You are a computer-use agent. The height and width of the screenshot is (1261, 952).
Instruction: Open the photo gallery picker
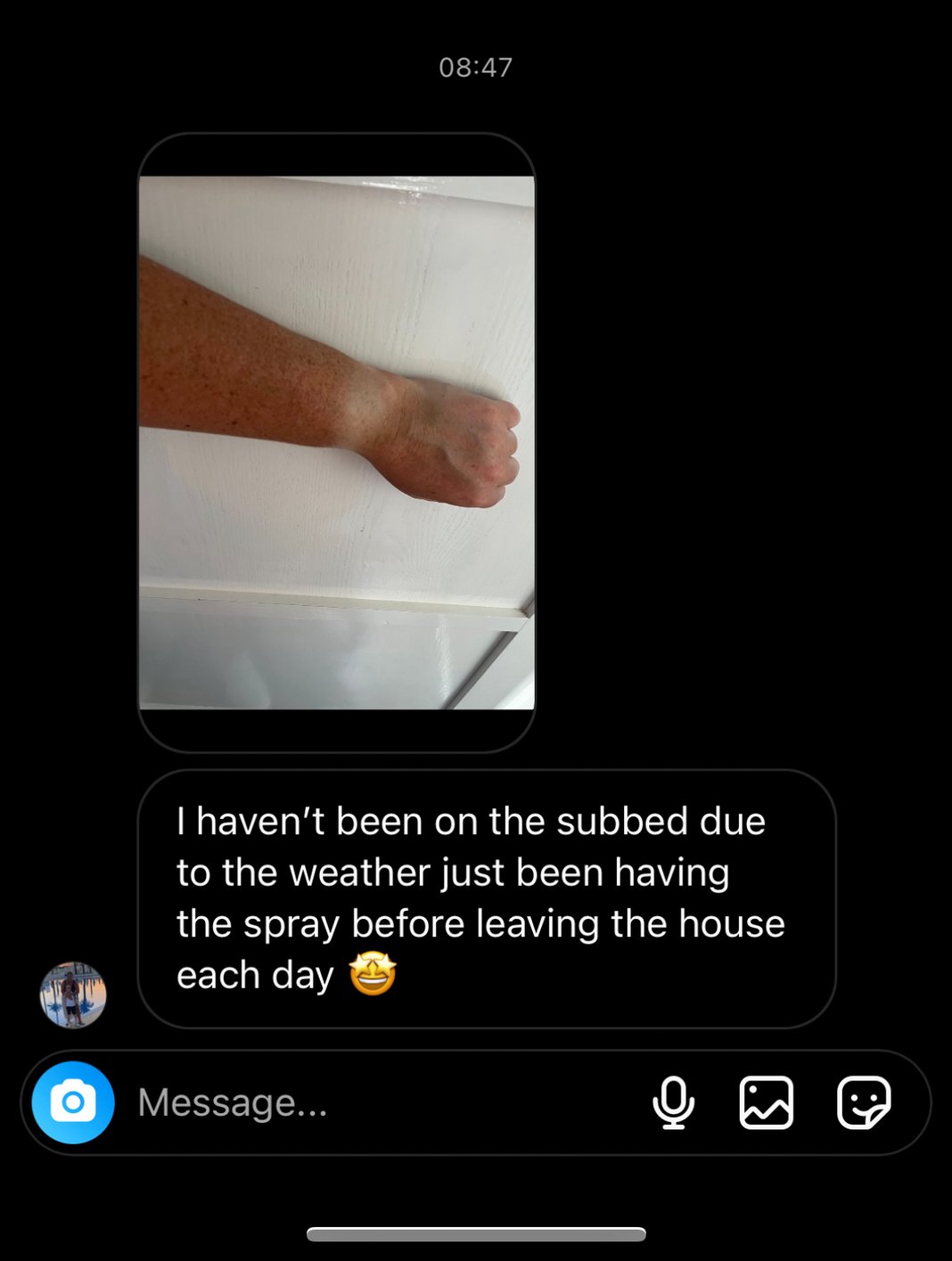767,1102
